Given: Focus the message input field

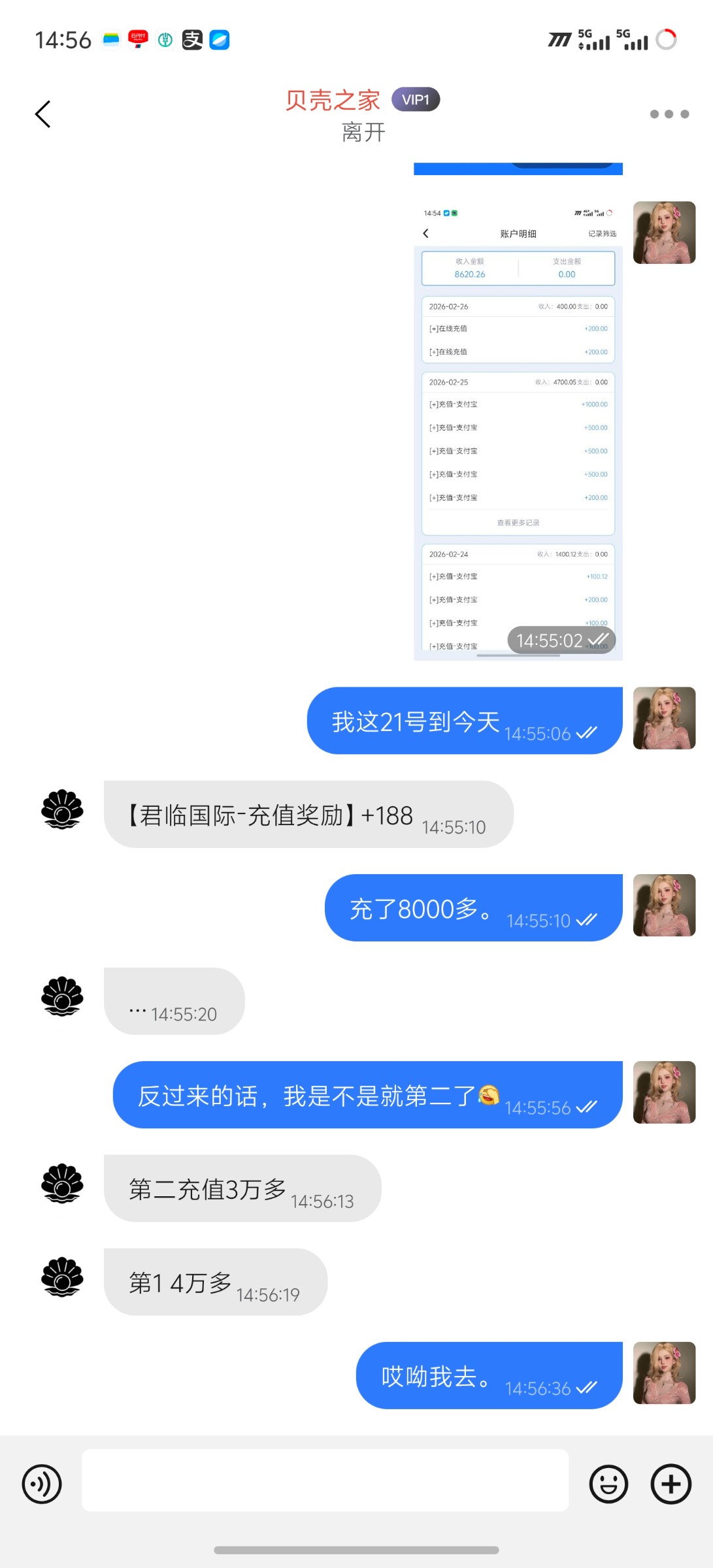Looking at the screenshot, I should 325,1480.
